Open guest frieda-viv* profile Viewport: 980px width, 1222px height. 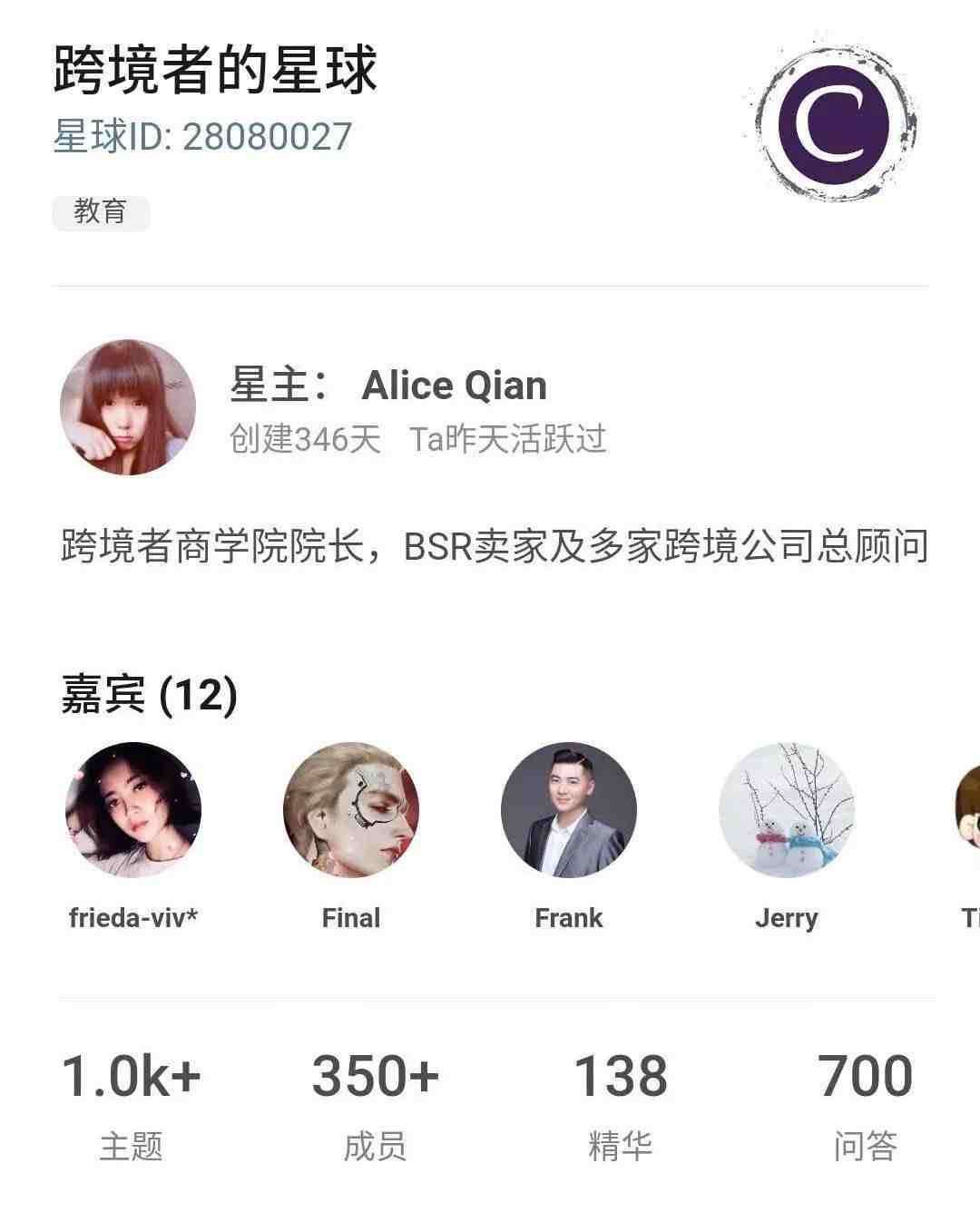133,810
